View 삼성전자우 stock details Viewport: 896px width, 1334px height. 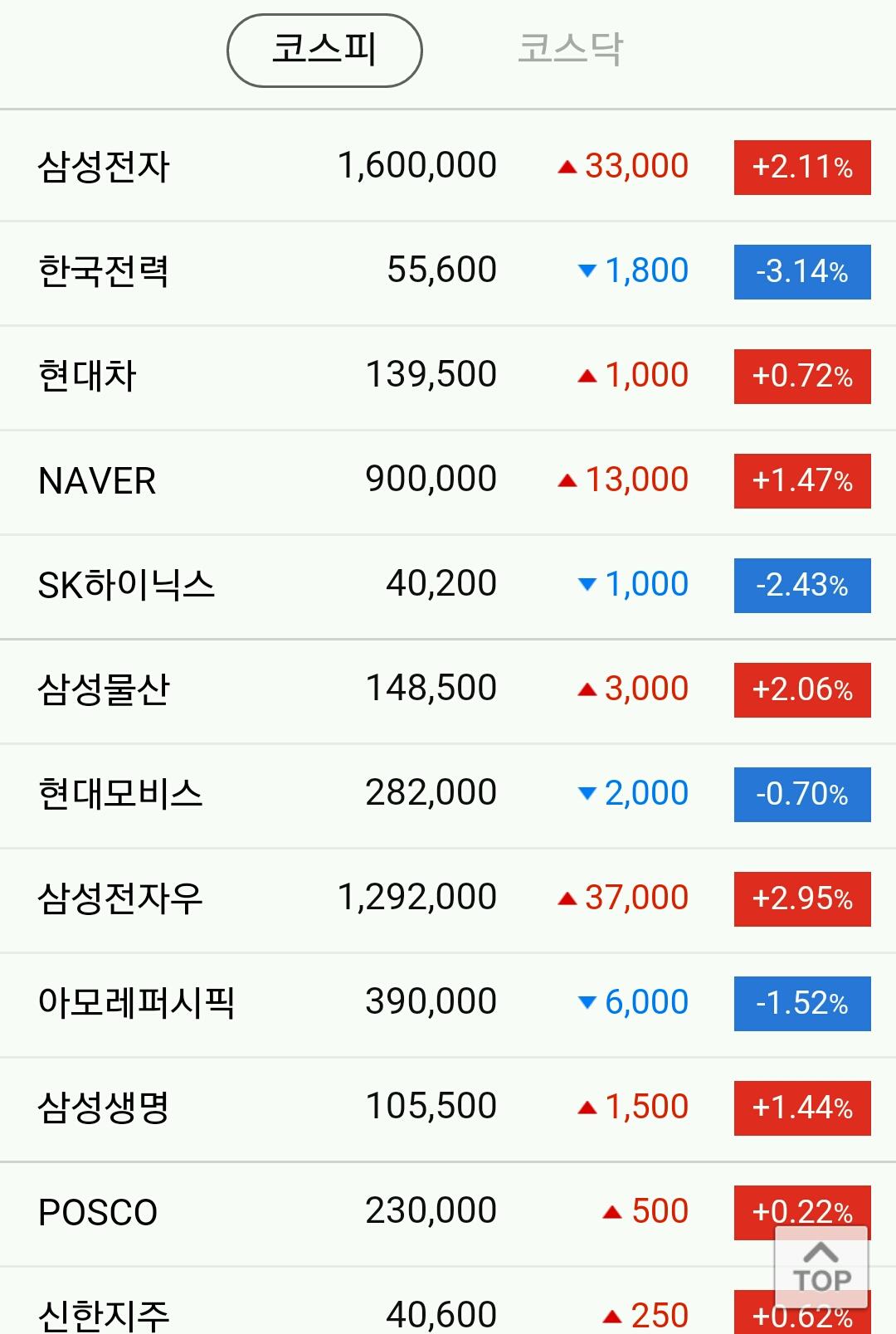pos(448,898)
